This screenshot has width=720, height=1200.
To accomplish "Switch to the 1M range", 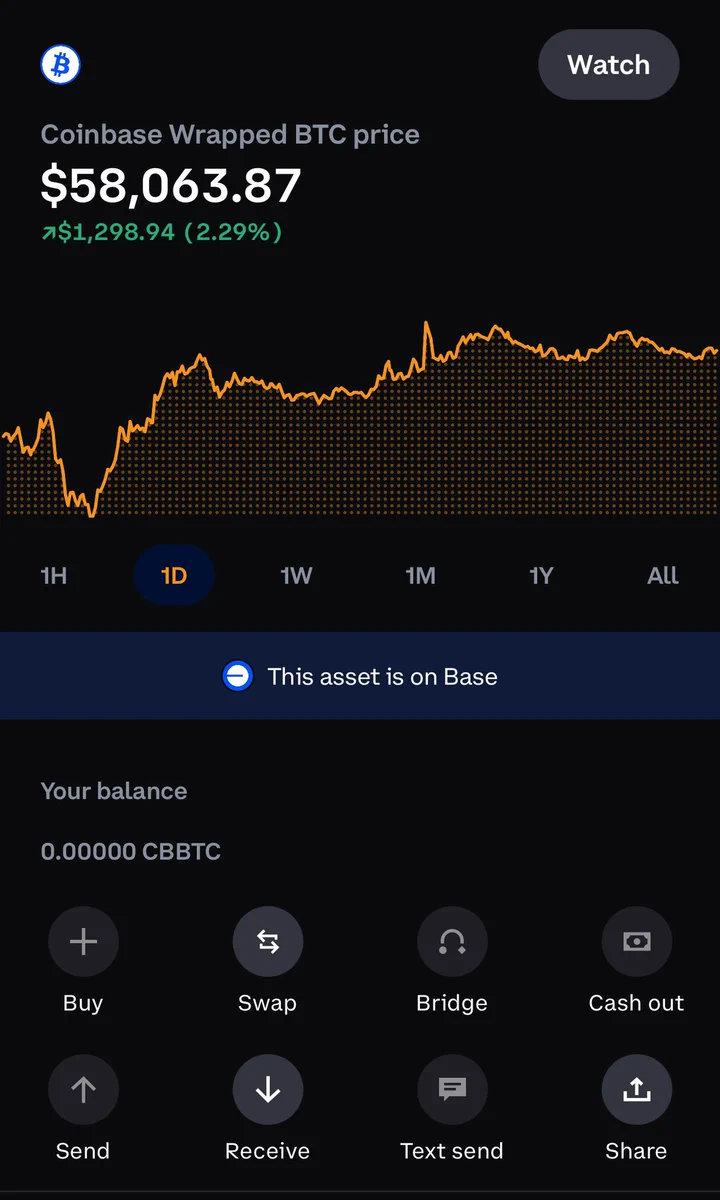I will point(420,575).
